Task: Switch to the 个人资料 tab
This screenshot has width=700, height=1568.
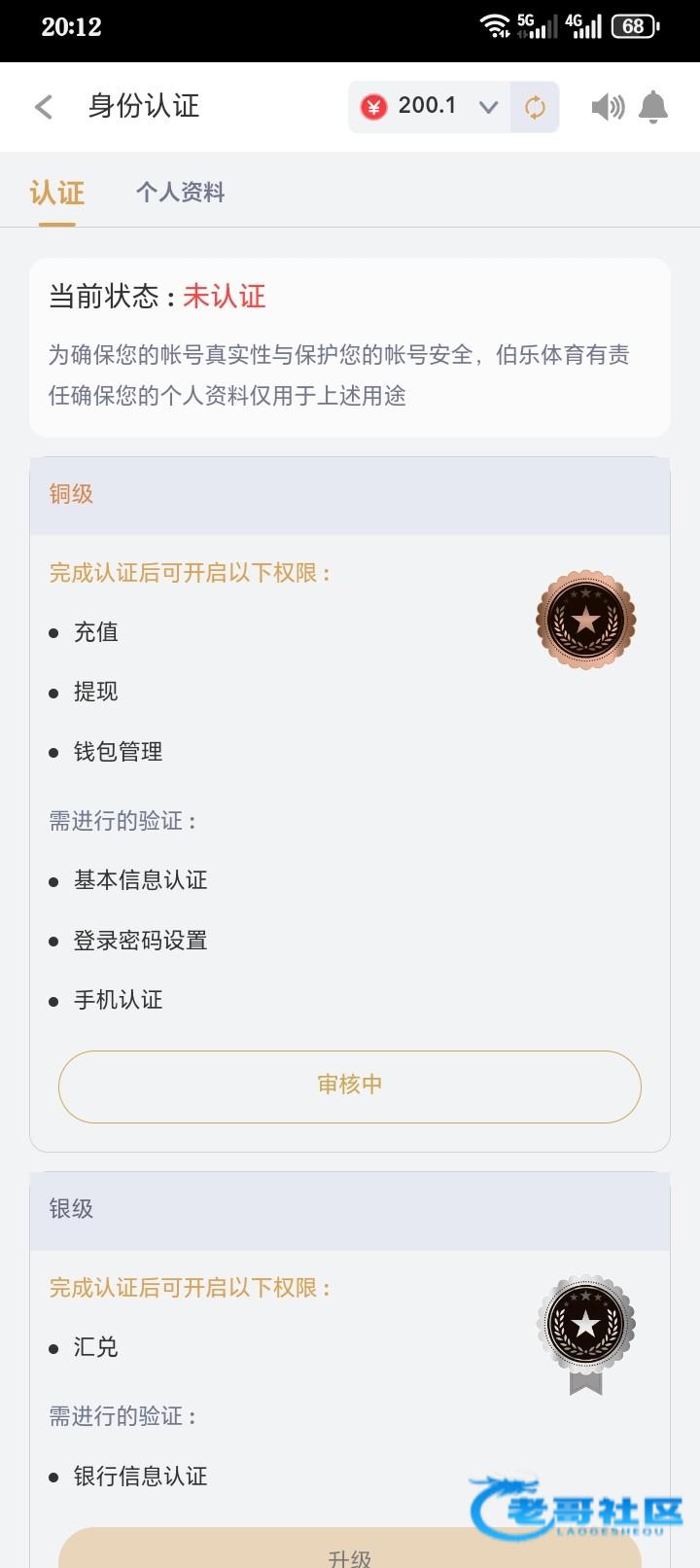Action: (180, 193)
